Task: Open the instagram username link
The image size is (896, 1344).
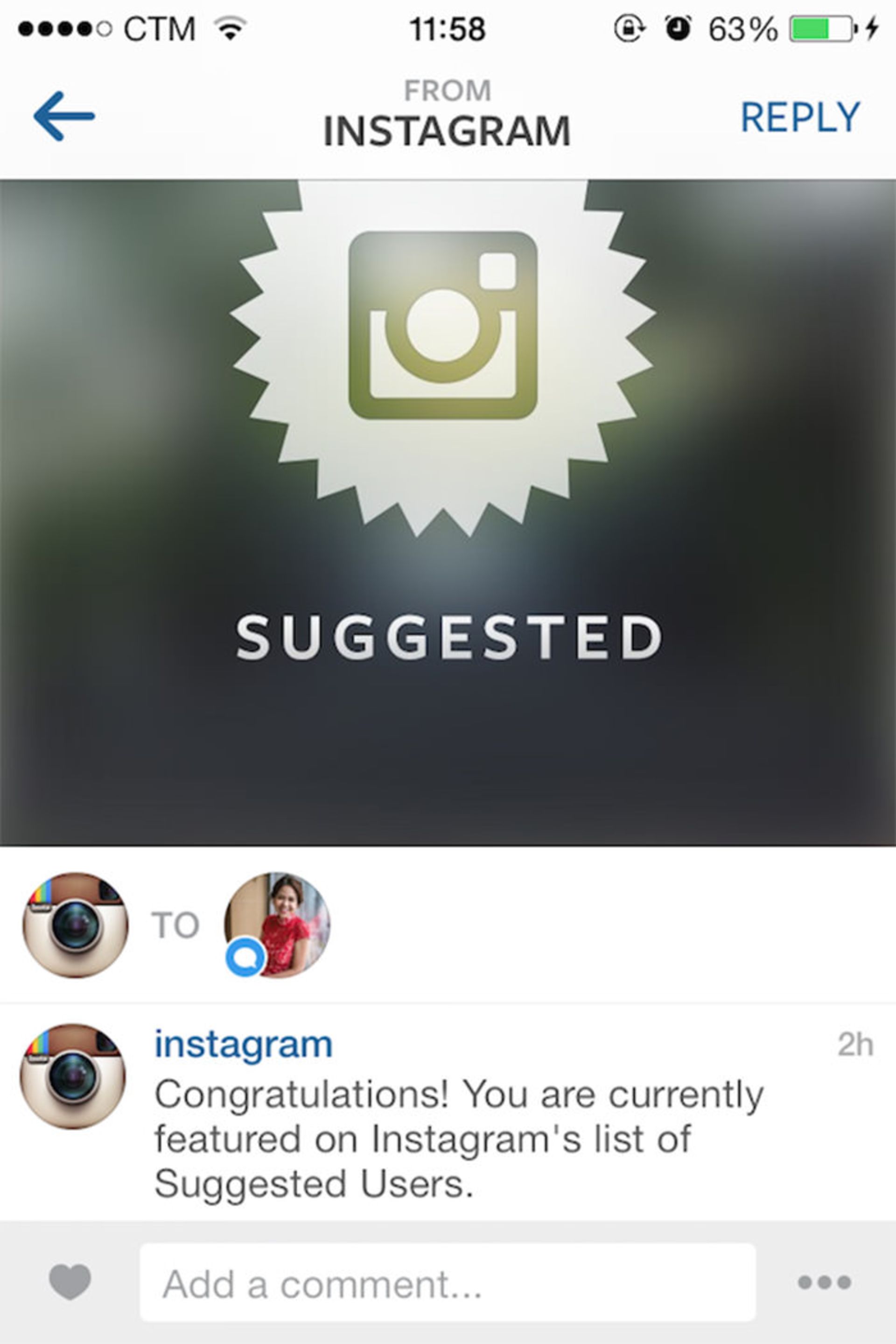Action: pos(244,1044)
